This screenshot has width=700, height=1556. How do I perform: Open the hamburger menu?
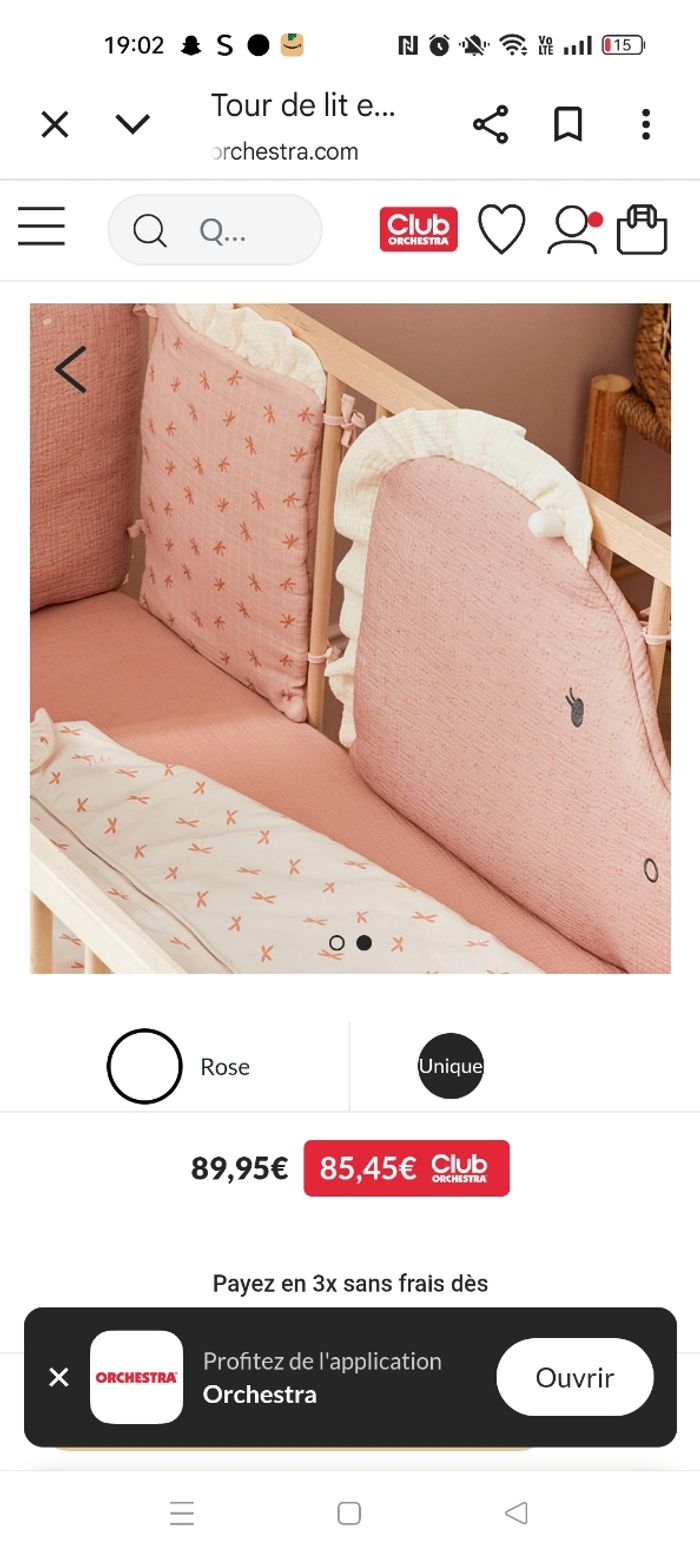point(42,227)
